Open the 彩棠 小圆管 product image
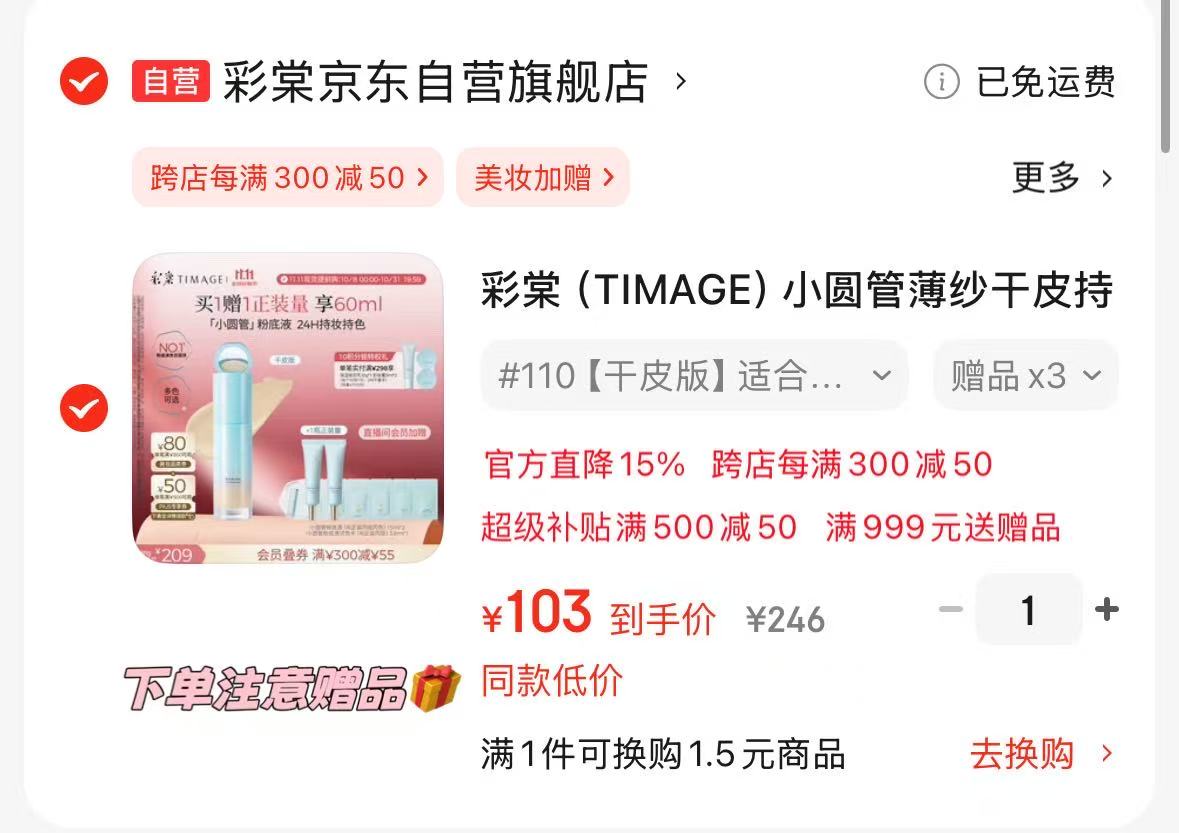The width and height of the screenshot is (1179, 833). 288,408
